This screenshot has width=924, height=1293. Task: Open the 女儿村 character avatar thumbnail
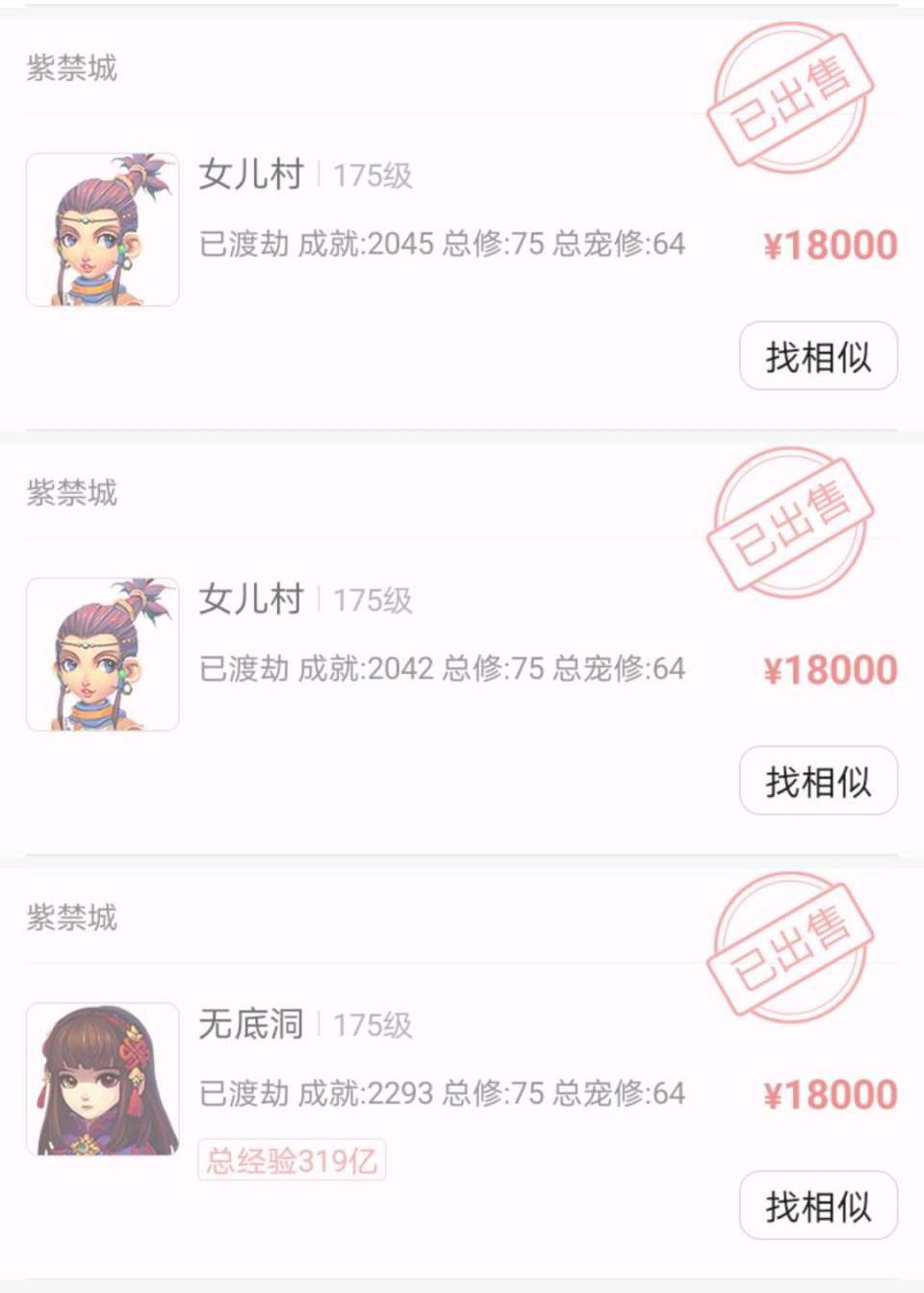pyautogui.click(x=101, y=226)
